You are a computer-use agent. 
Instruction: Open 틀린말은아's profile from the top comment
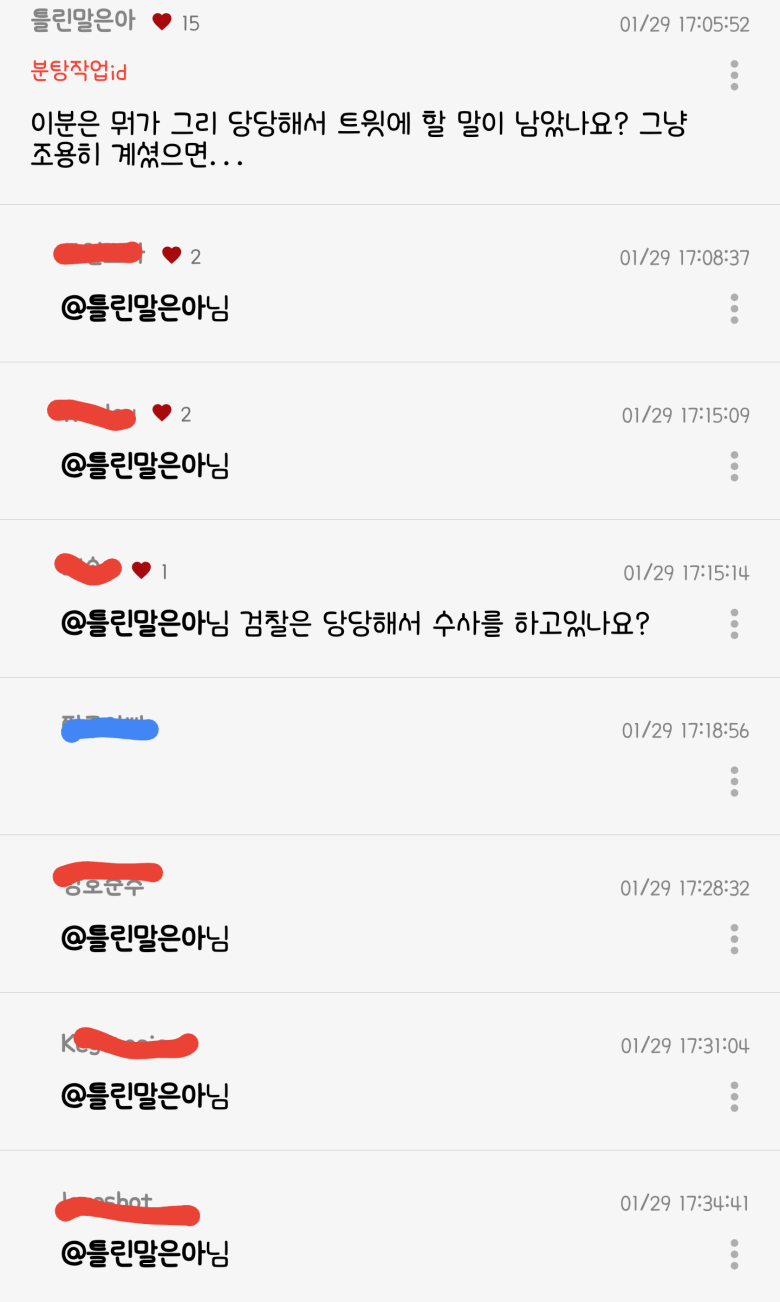83,21
